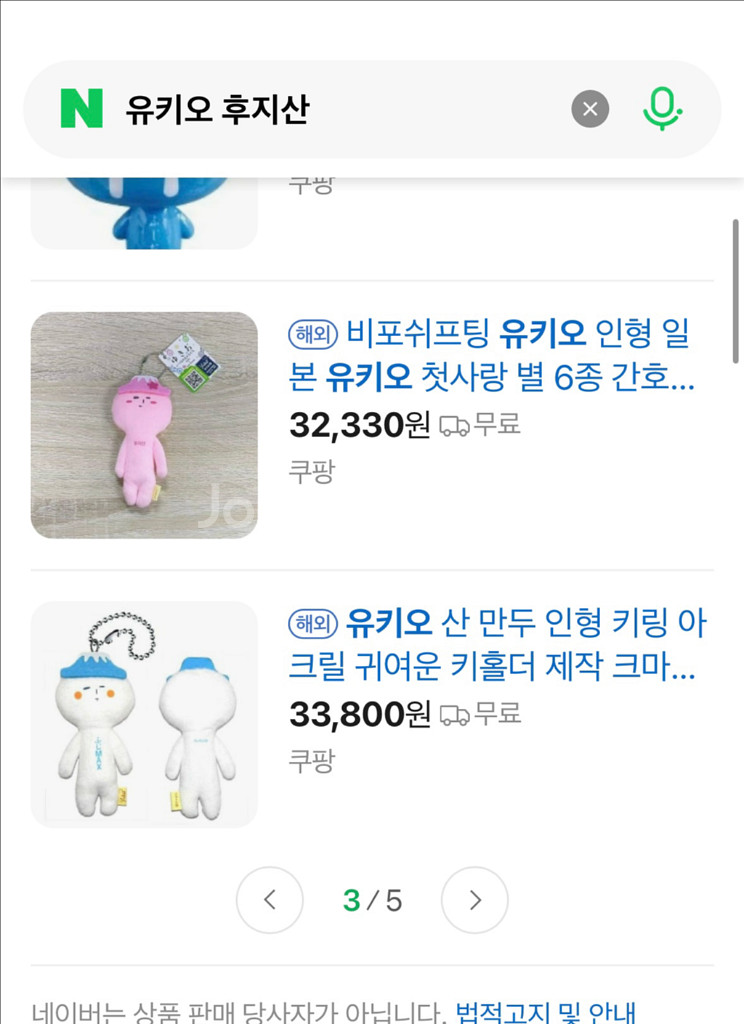Image resolution: width=744 pixels, height=1024 pixels.
Task: Clear the search query text
Action: [x=590, y=109]
